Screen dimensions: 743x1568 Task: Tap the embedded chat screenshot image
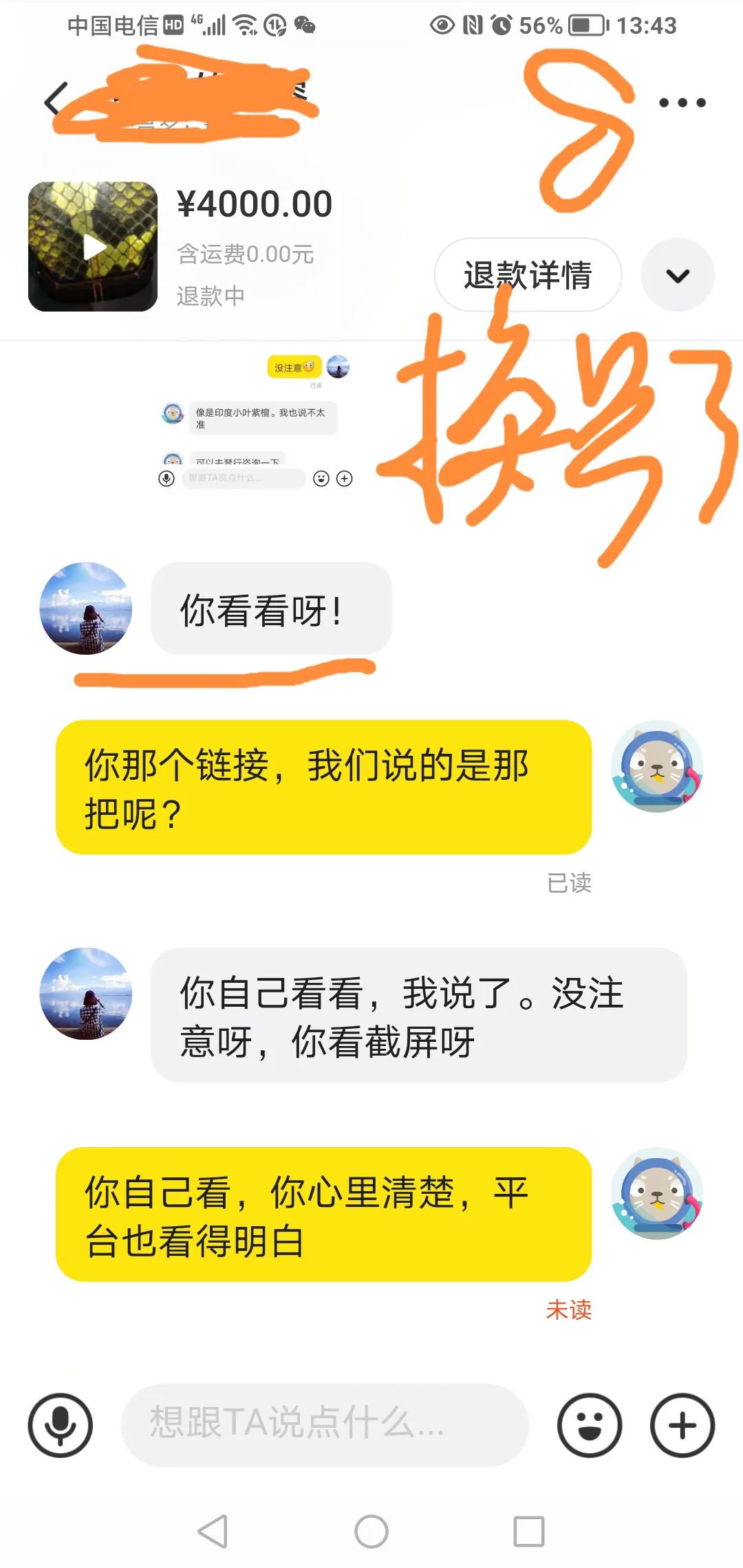pos(255,420)
